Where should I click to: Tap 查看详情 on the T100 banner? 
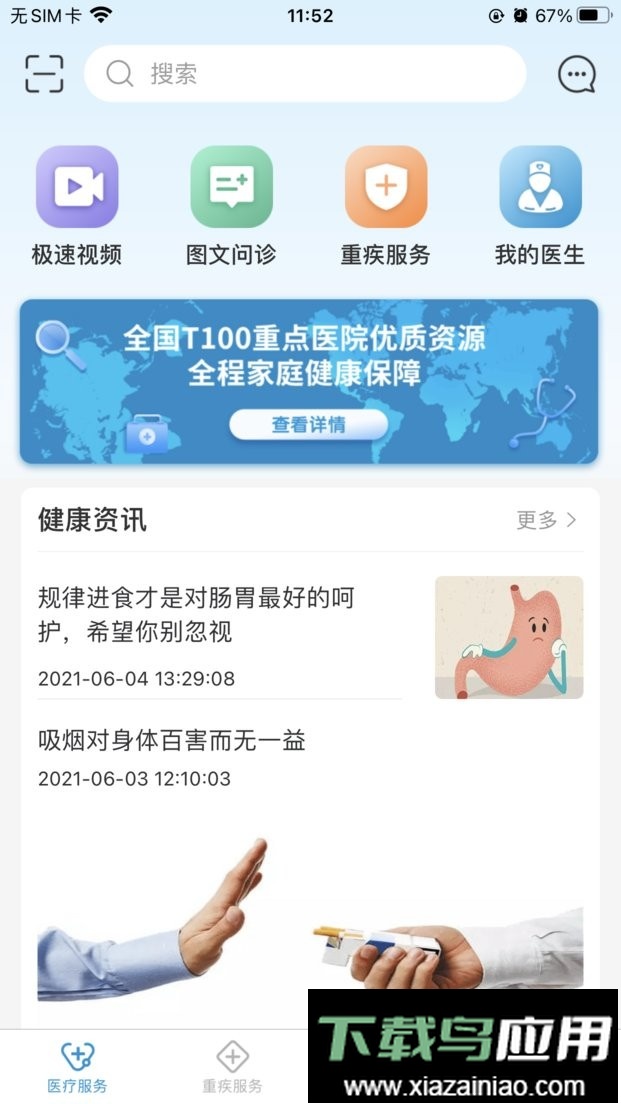(309, 424)
